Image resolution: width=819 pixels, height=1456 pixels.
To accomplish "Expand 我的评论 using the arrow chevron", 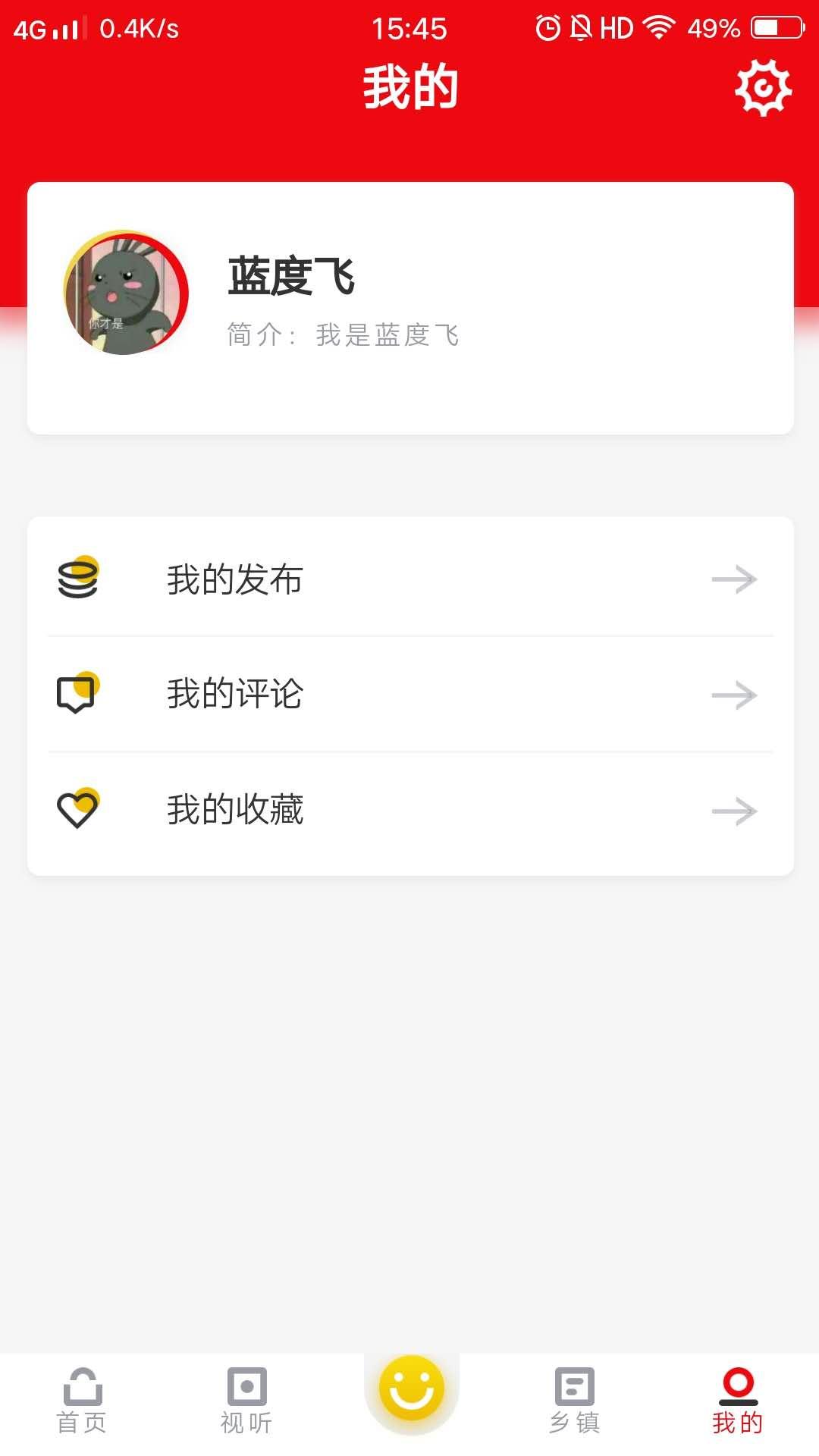I will pos(734,694).
